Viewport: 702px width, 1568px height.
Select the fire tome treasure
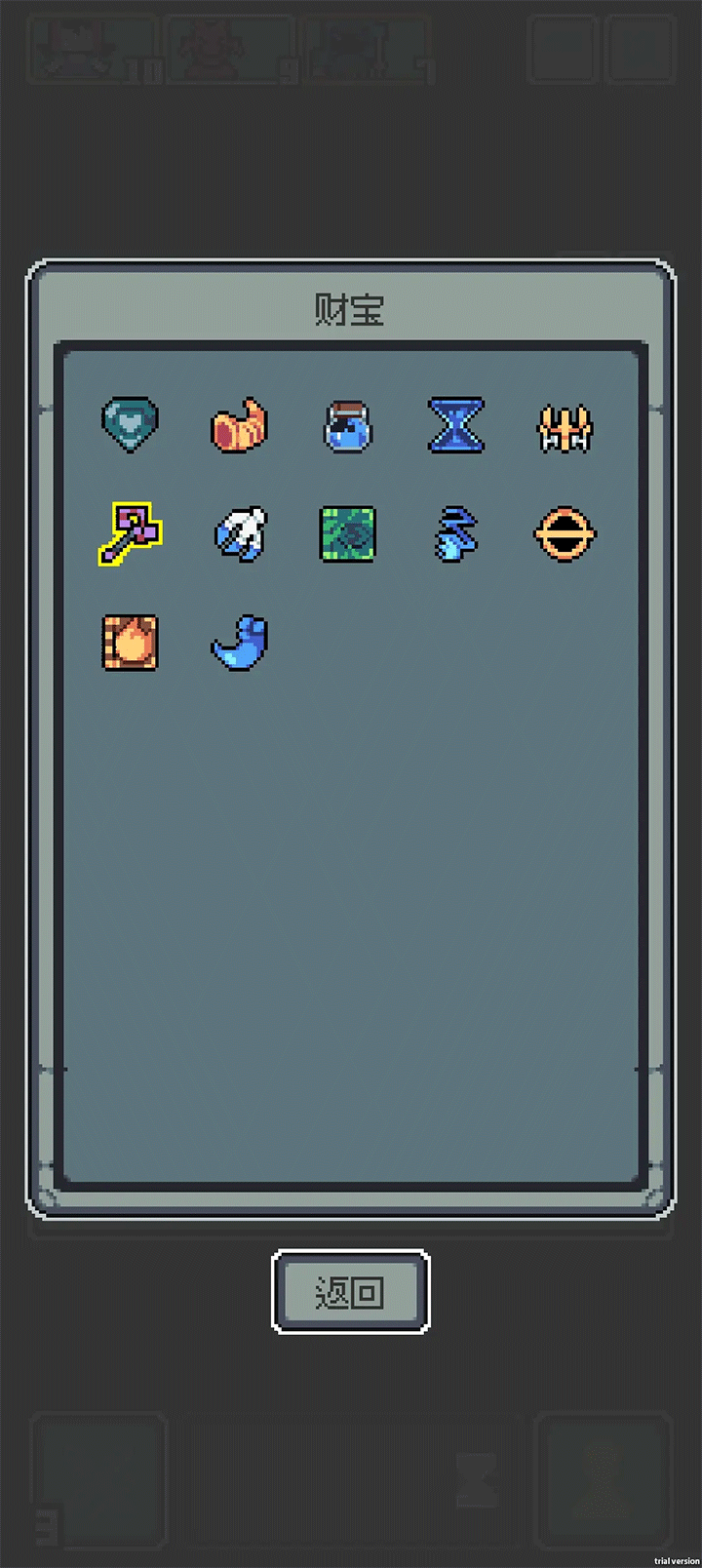click(x=130, y=643)
